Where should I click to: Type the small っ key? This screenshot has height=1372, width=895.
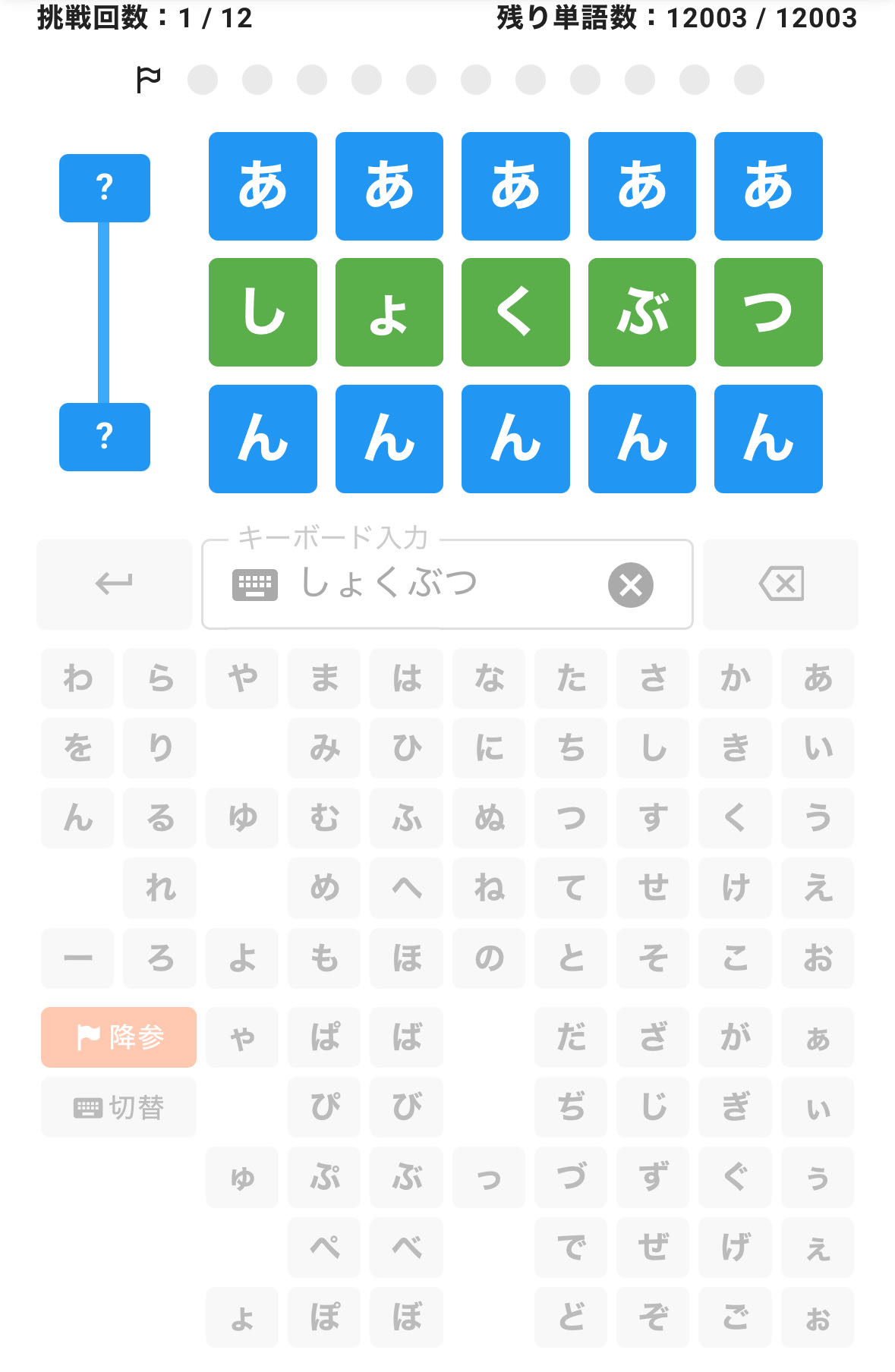(x=489, y=1178)
